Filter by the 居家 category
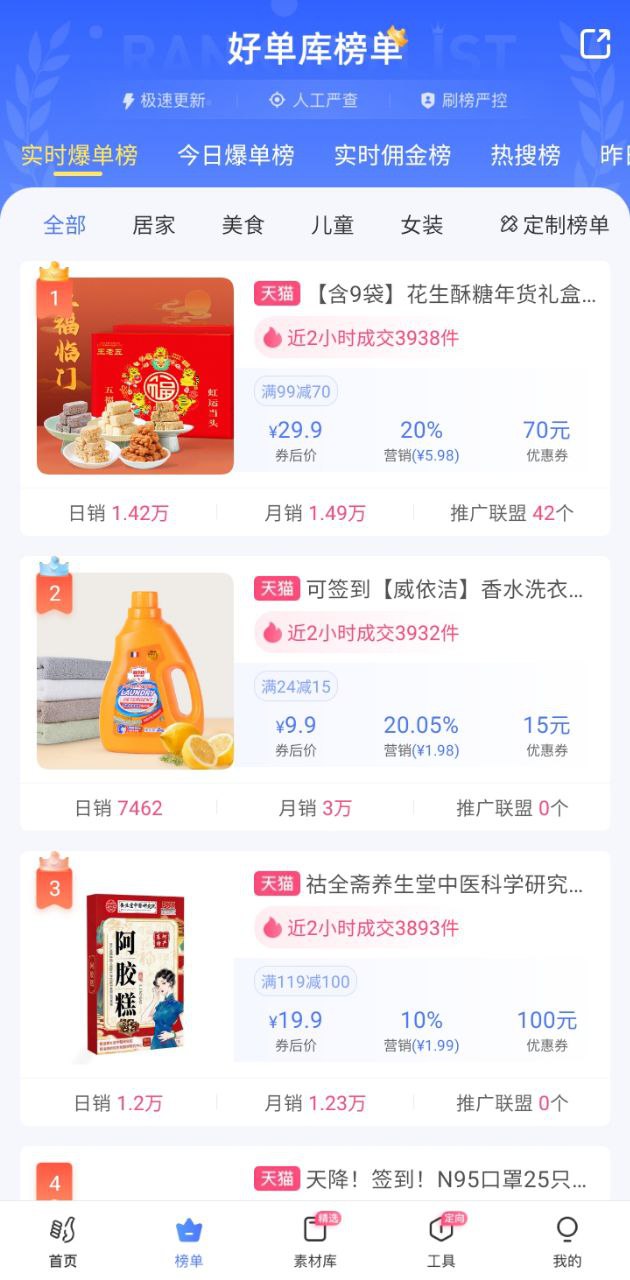The height and width of the screenshot is (1280, 630). [154, 225]
